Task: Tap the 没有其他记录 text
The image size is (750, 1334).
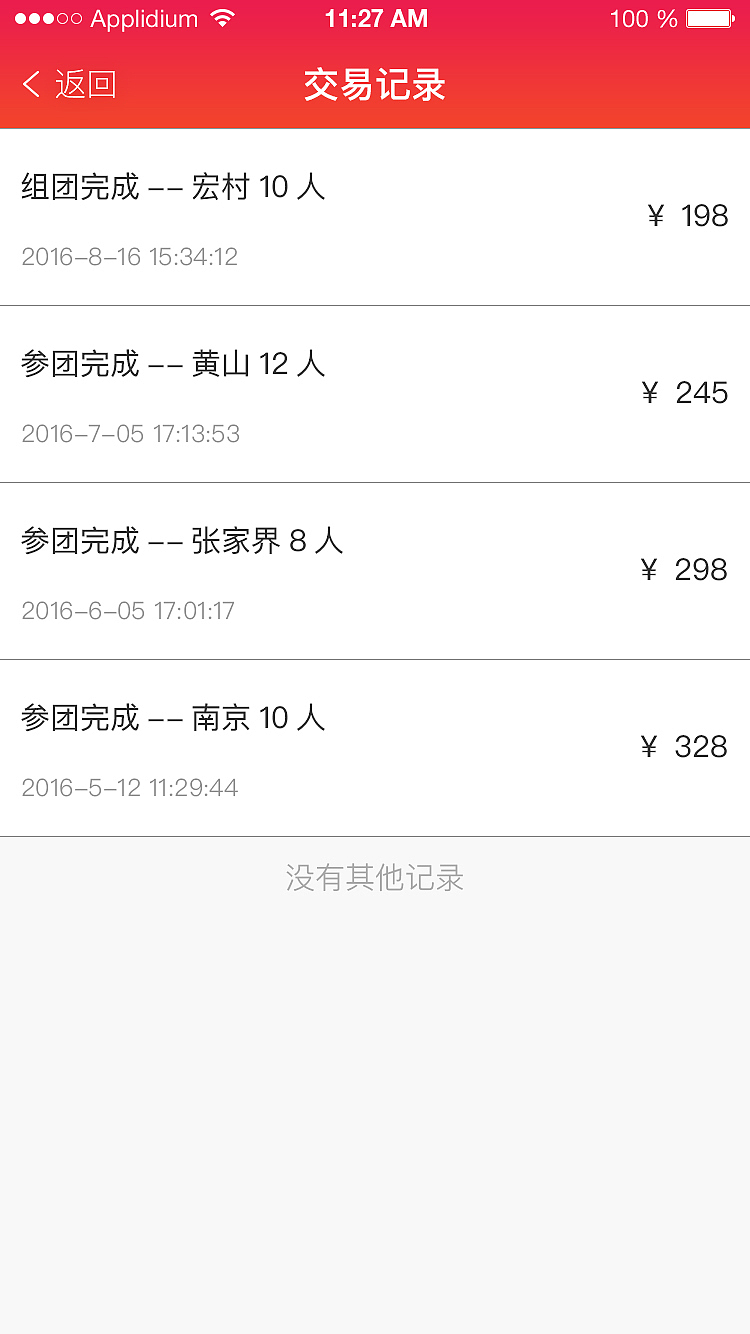Action: [x=375, y=877]
